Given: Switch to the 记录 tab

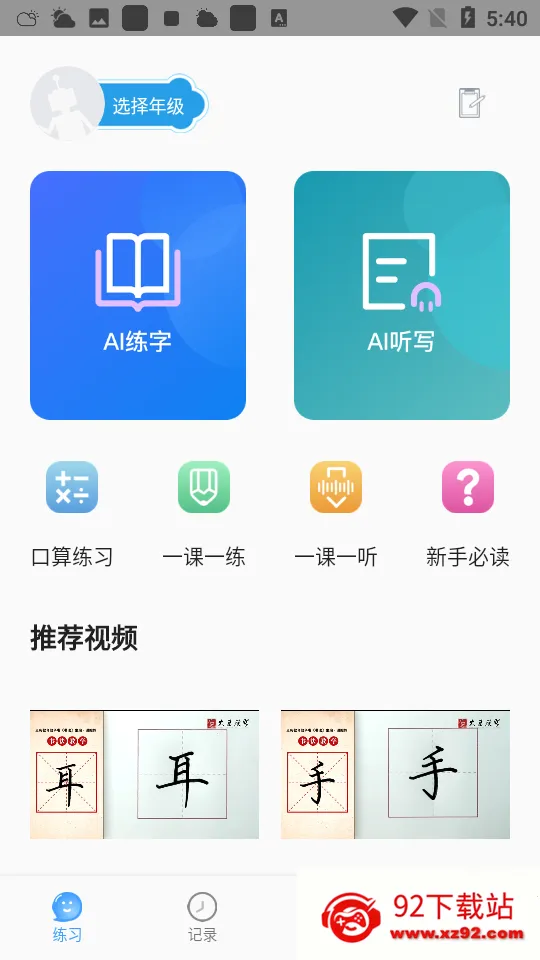Looking at the screenshot, I should point(202,917).
